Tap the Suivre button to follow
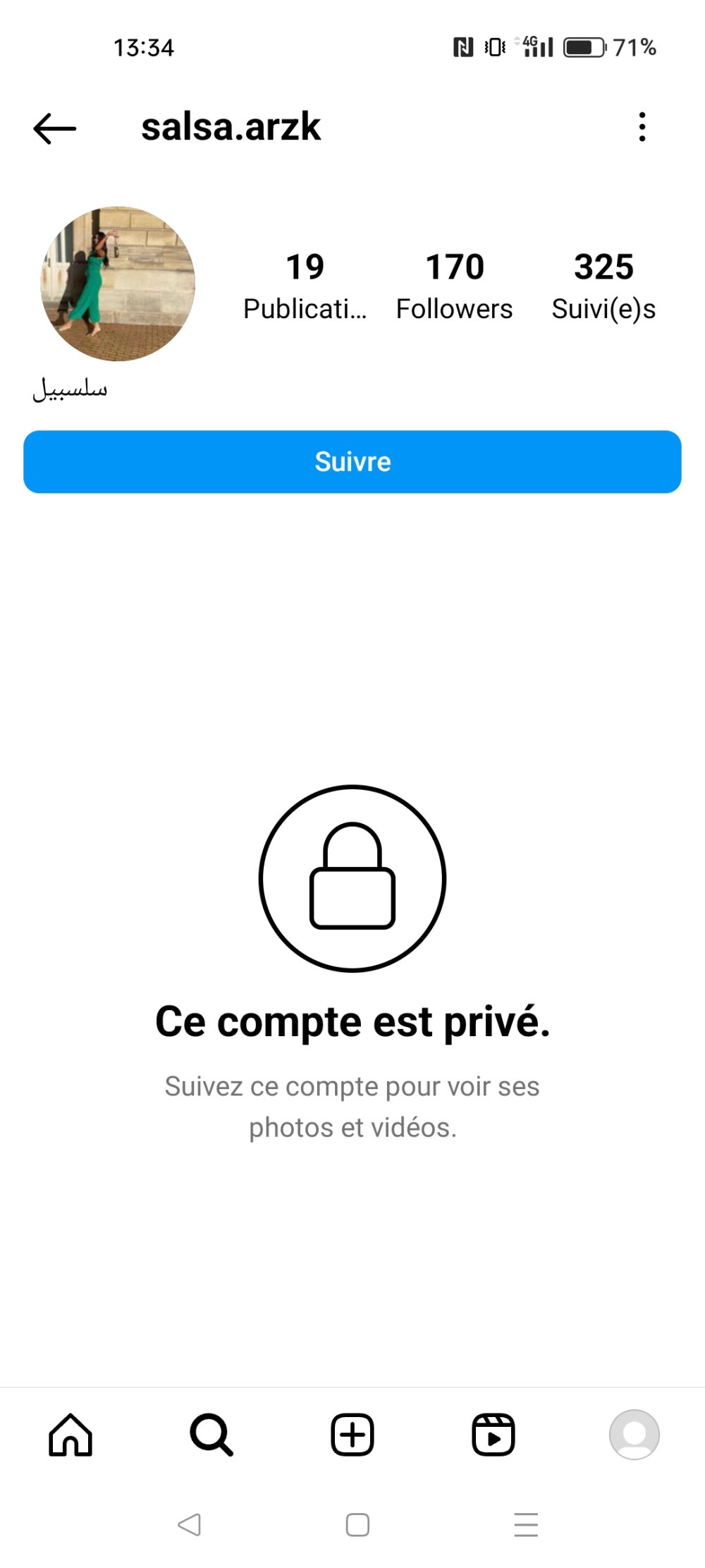This screenshot has width=705, height=1568. pyautogui.click(x=352, y=462)
